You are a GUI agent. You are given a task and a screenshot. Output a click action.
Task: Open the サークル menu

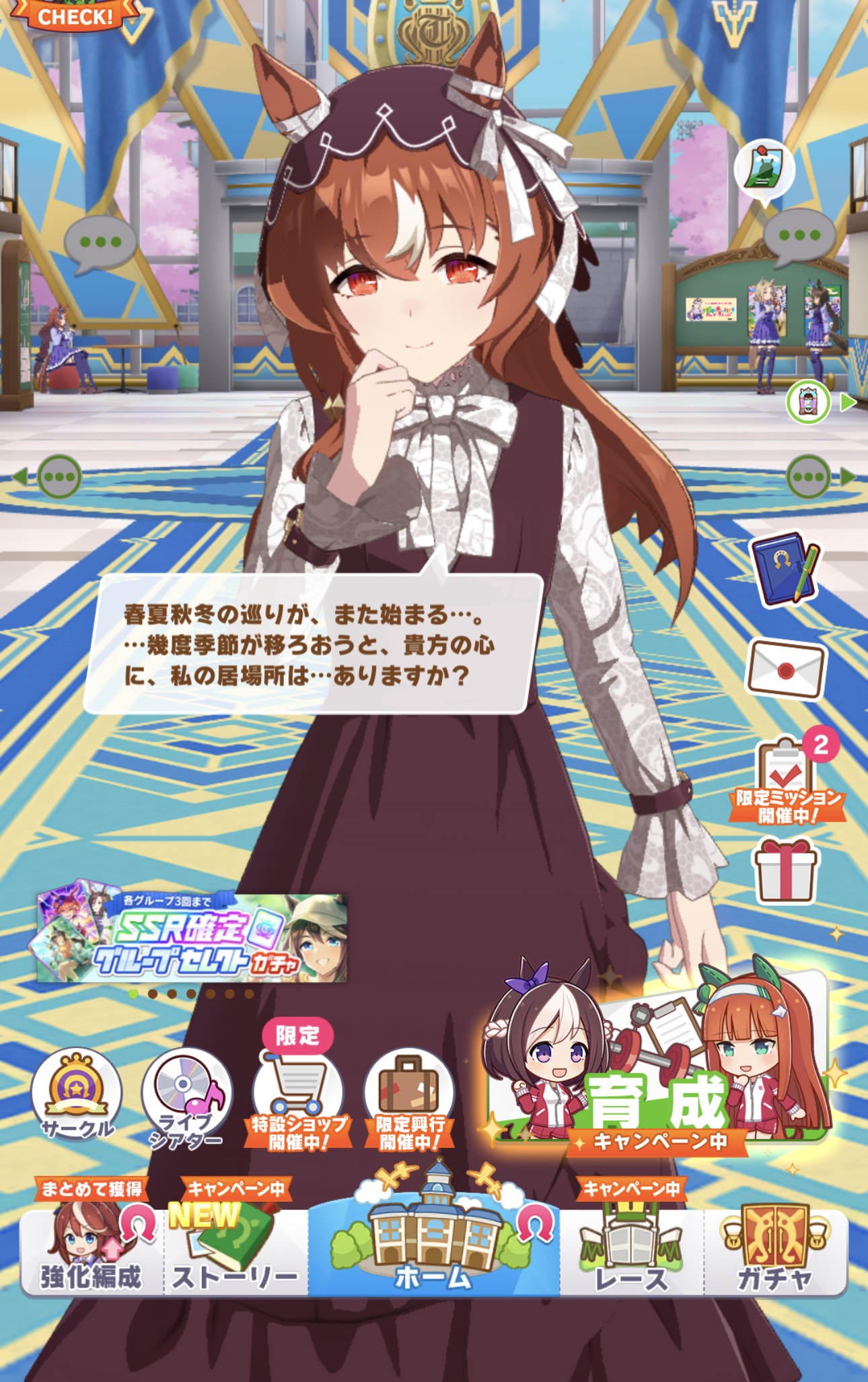pos(77,1094)
